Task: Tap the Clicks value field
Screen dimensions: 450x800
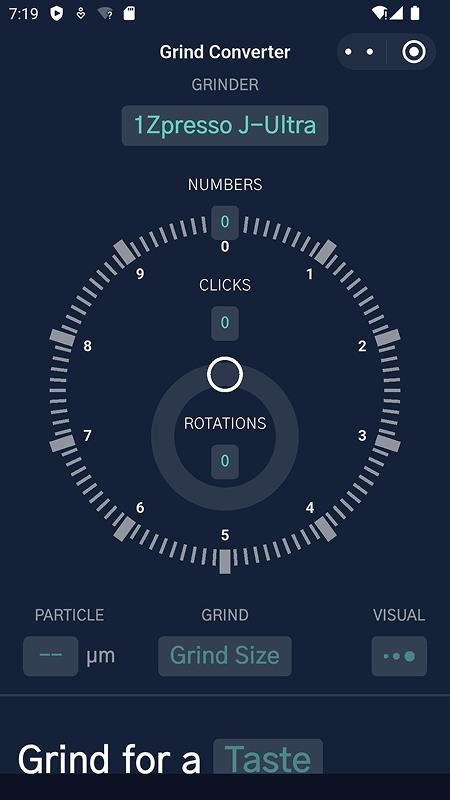Action: point(225,323)
